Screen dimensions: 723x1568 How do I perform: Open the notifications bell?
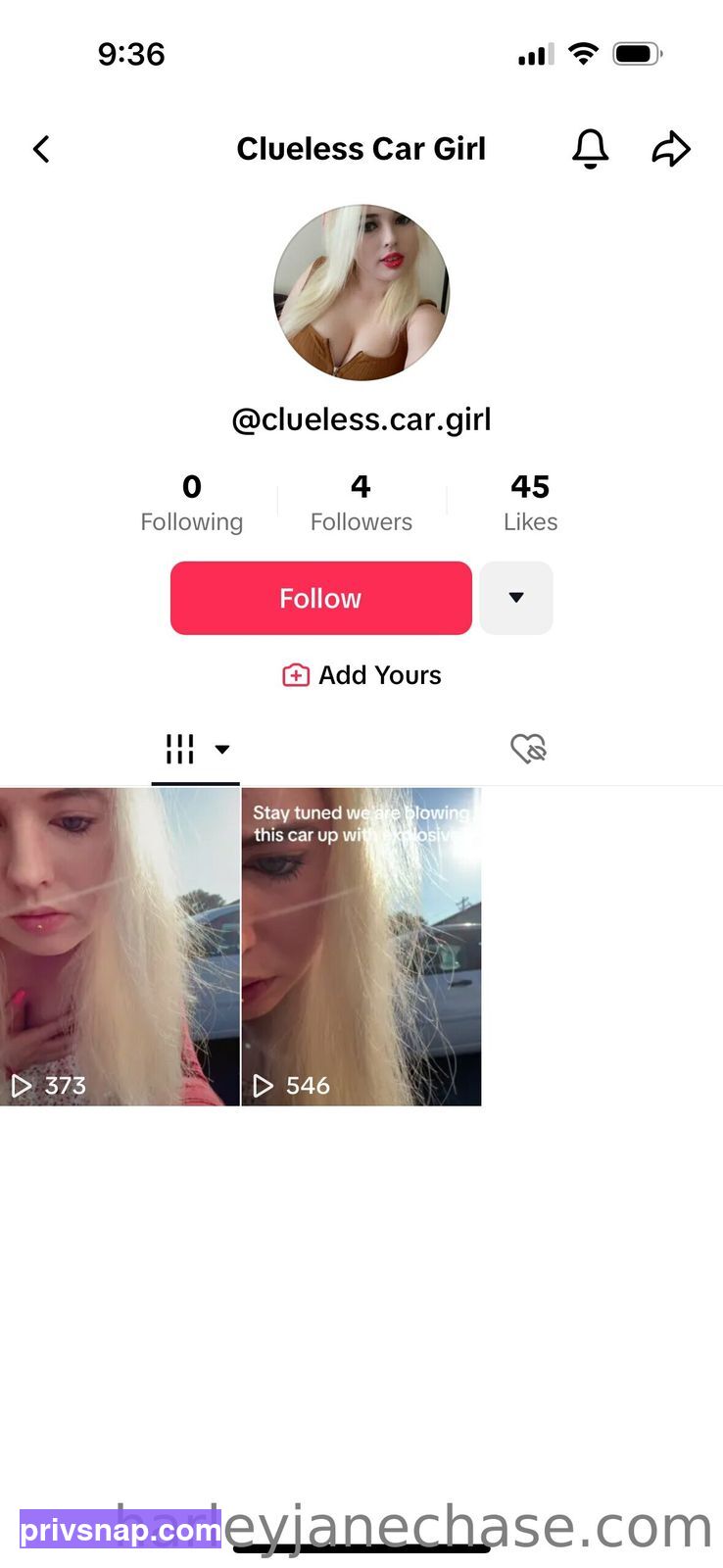coord(591,149)
